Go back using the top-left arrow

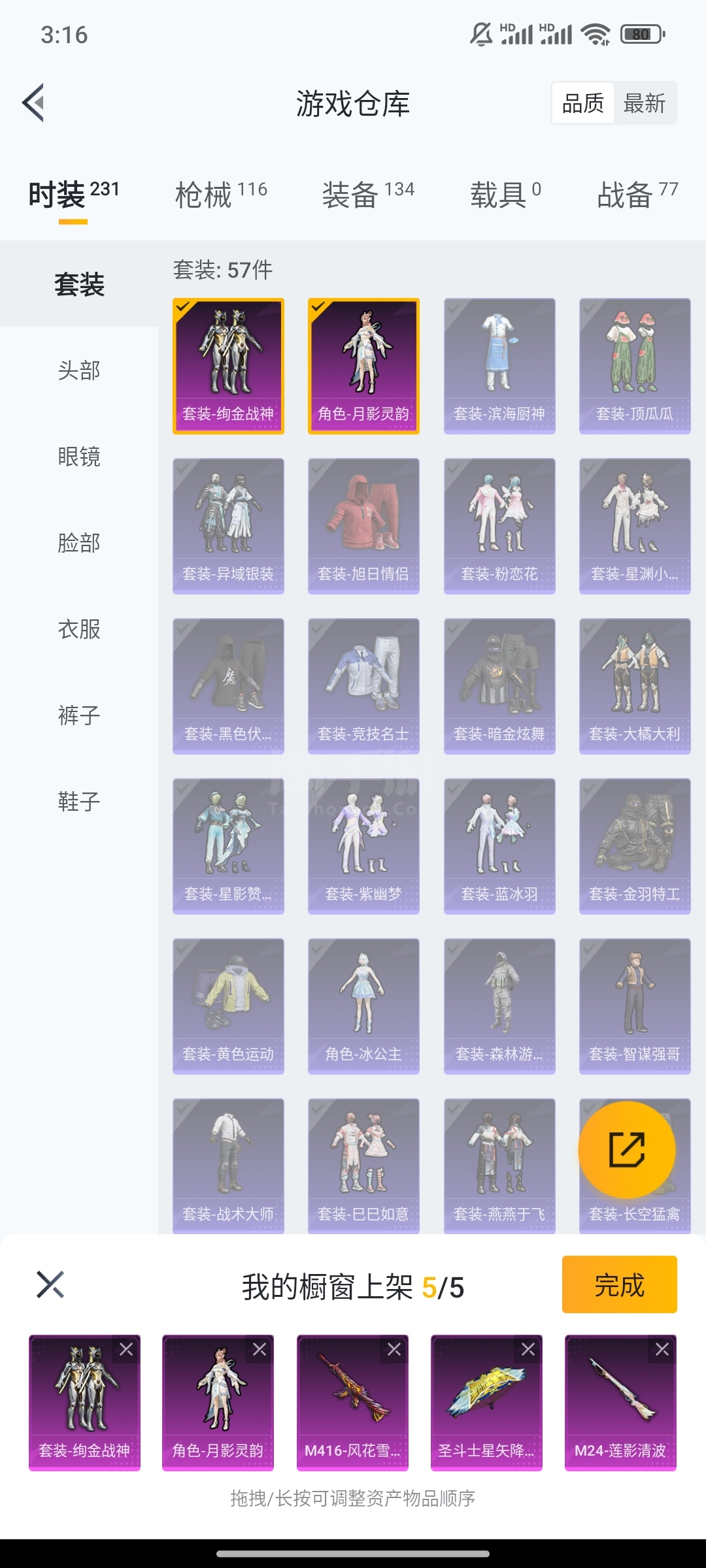(34, 103)
